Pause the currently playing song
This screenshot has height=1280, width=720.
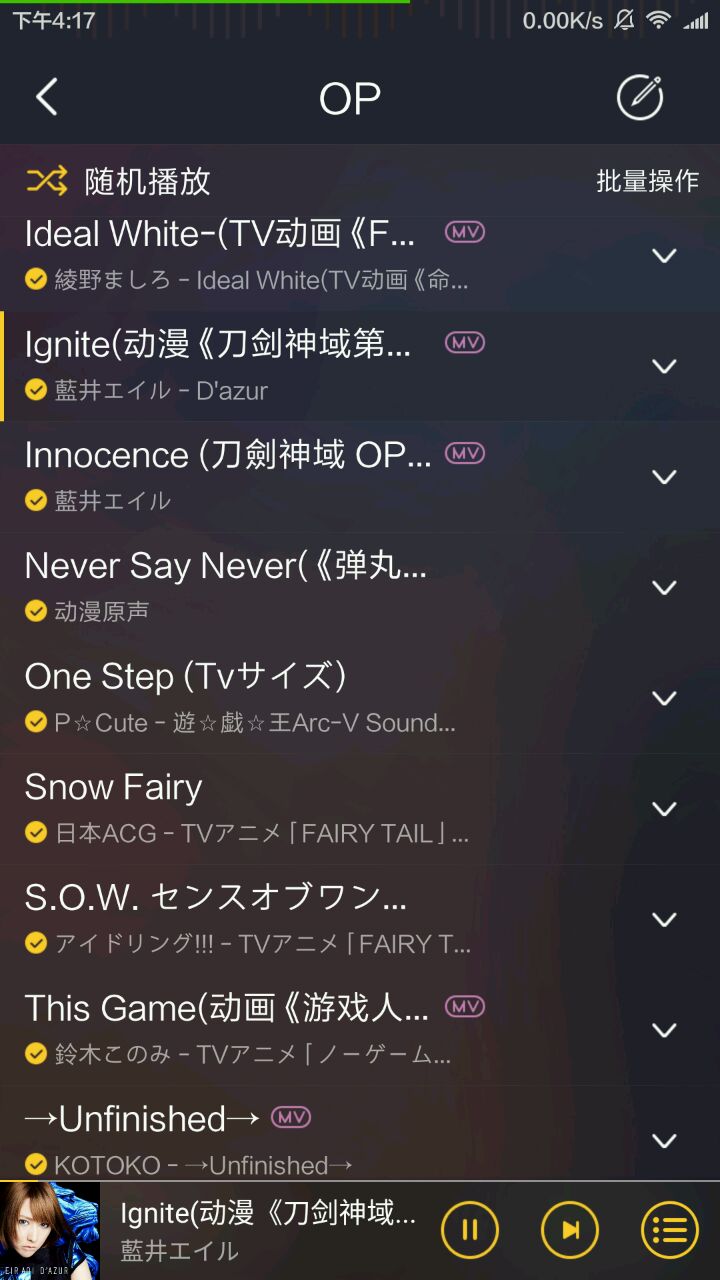(x=469, y=1230)
